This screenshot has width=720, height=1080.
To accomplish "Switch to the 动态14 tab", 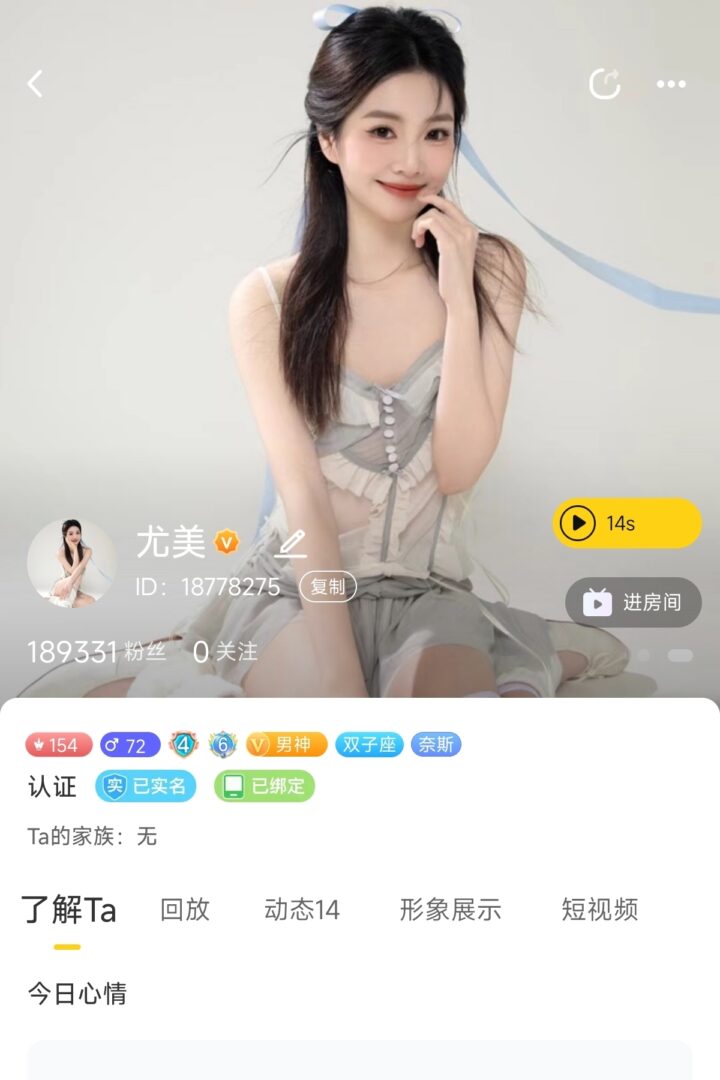I will click(x=302, y=910).
